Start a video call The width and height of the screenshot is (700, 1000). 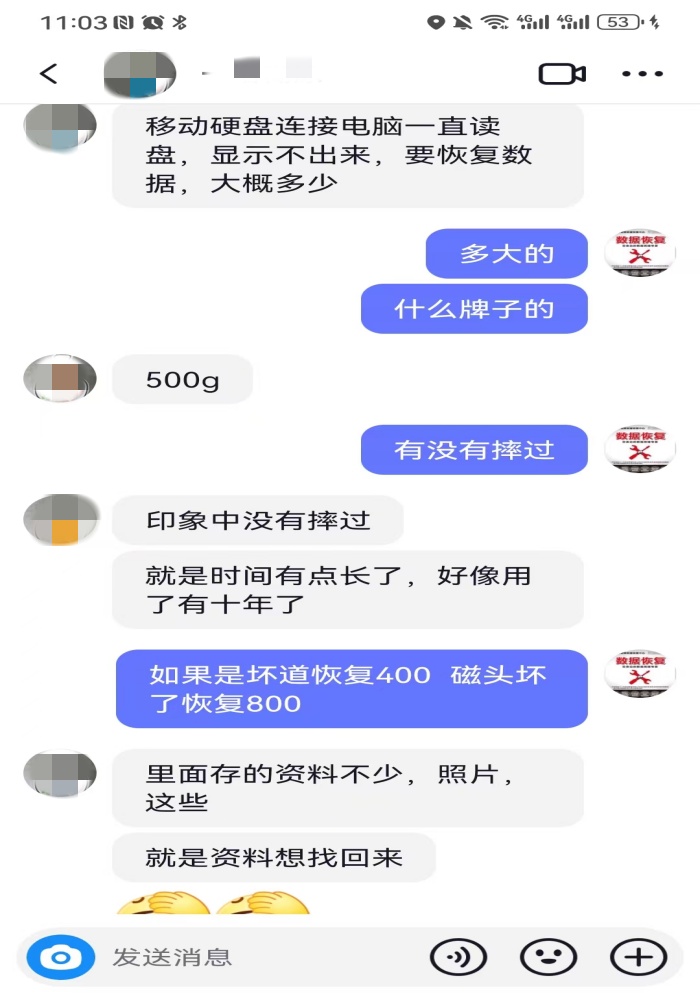point(562,74)
